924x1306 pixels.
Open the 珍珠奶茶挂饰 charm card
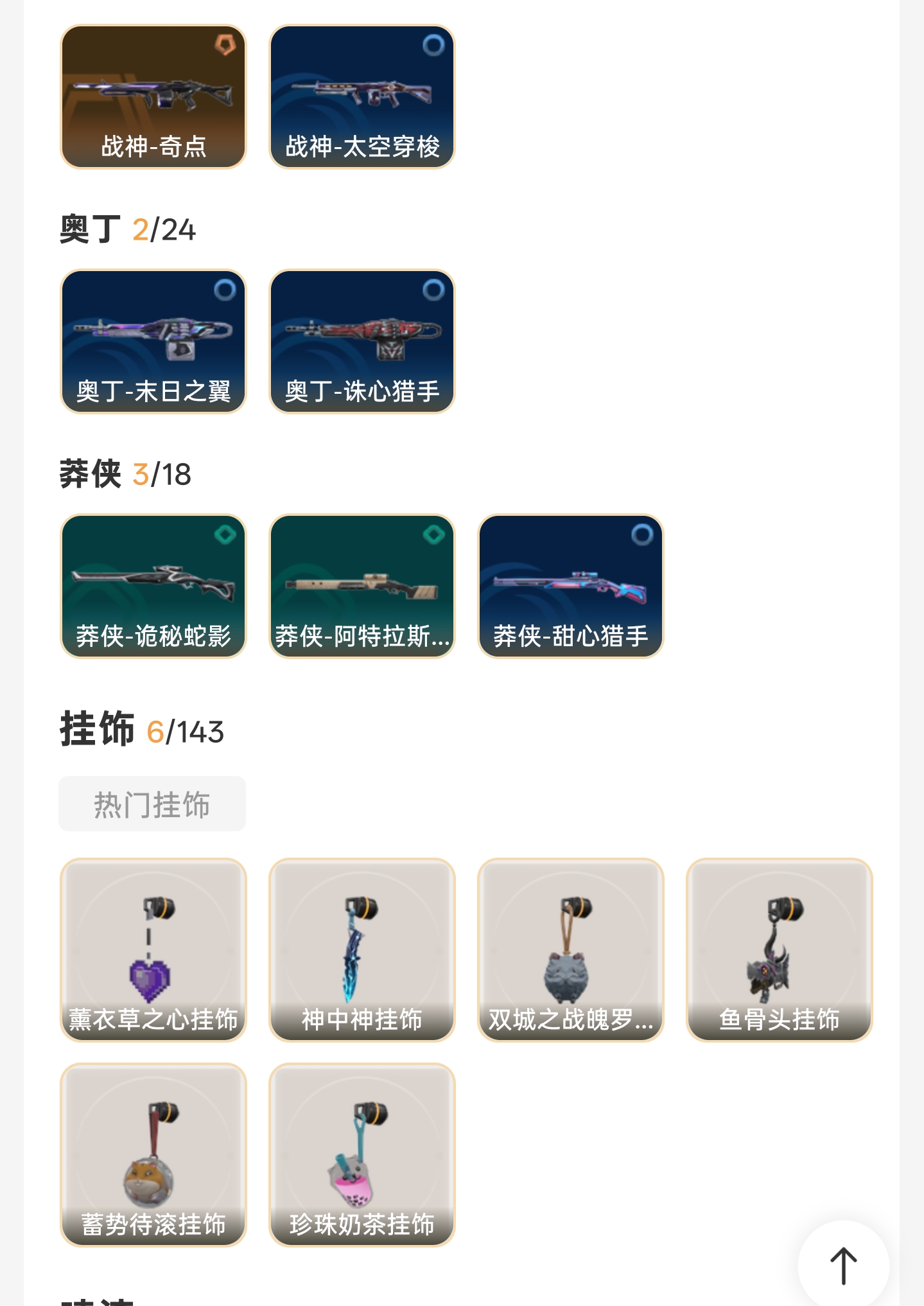coord(362,1154)
